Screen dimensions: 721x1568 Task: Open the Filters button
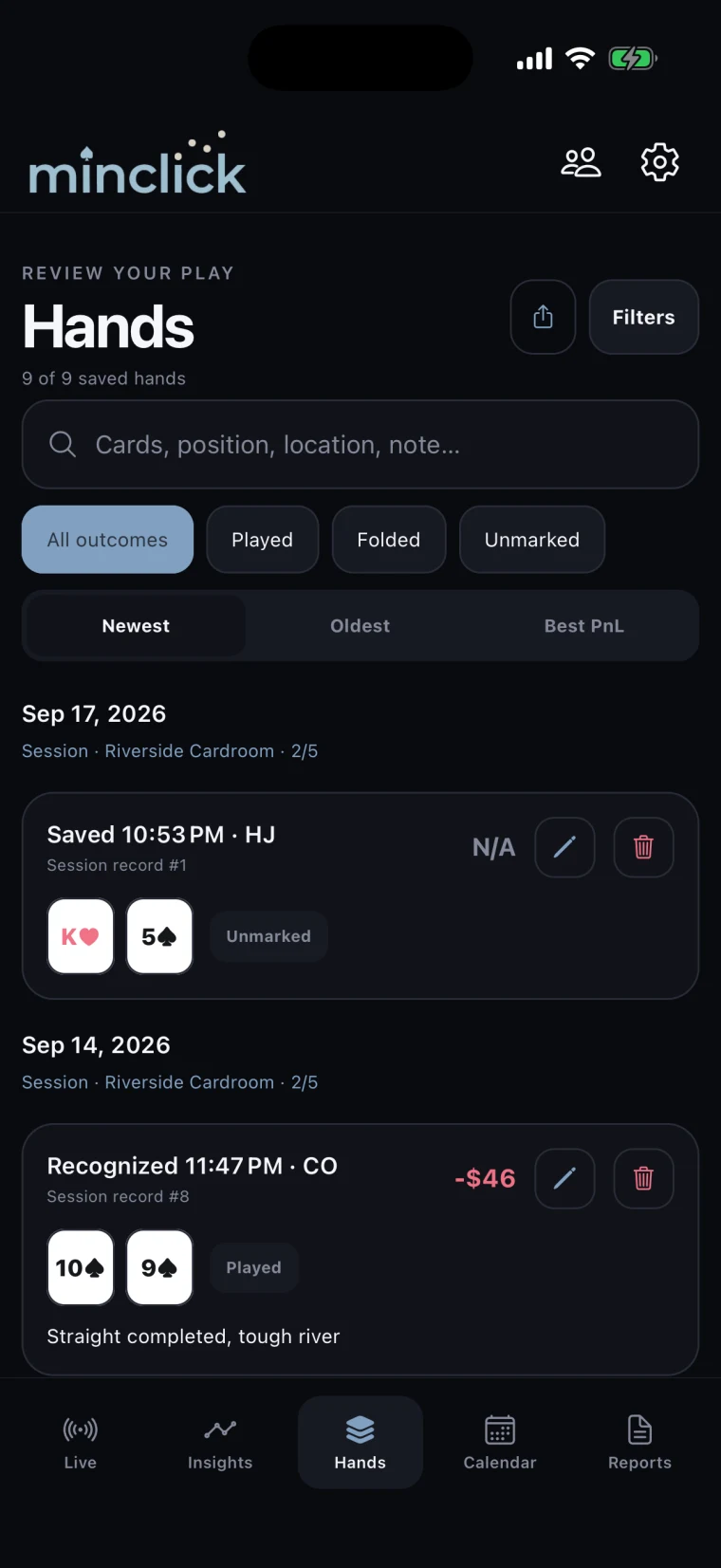point(643,317)
